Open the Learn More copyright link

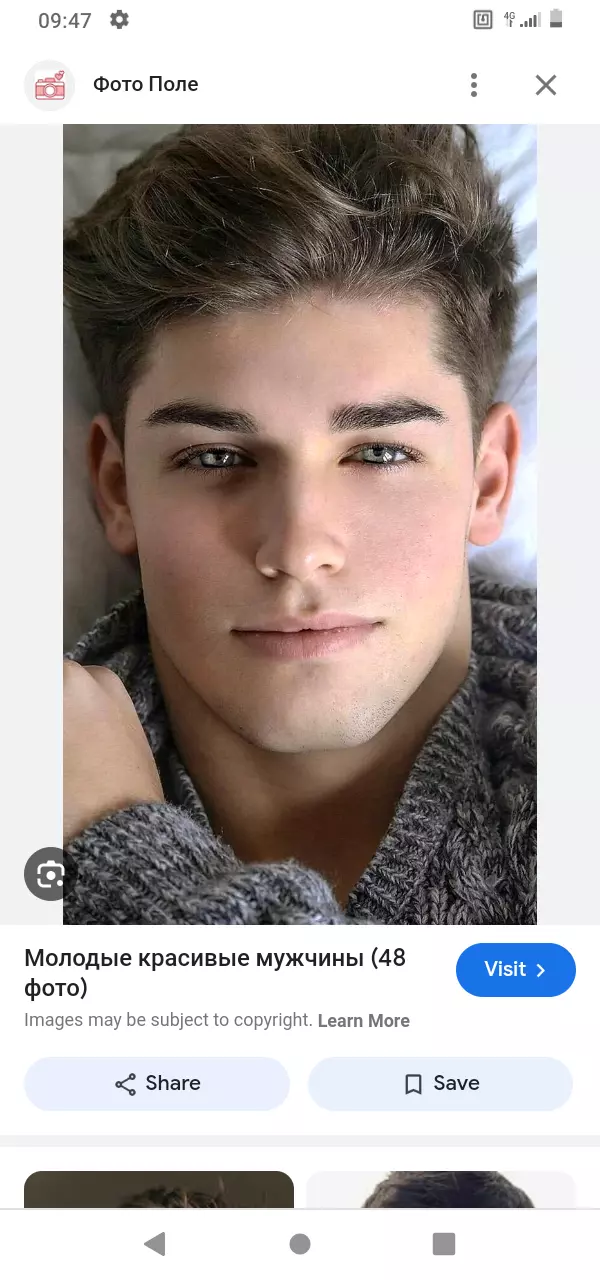[x=363, y=1021]
